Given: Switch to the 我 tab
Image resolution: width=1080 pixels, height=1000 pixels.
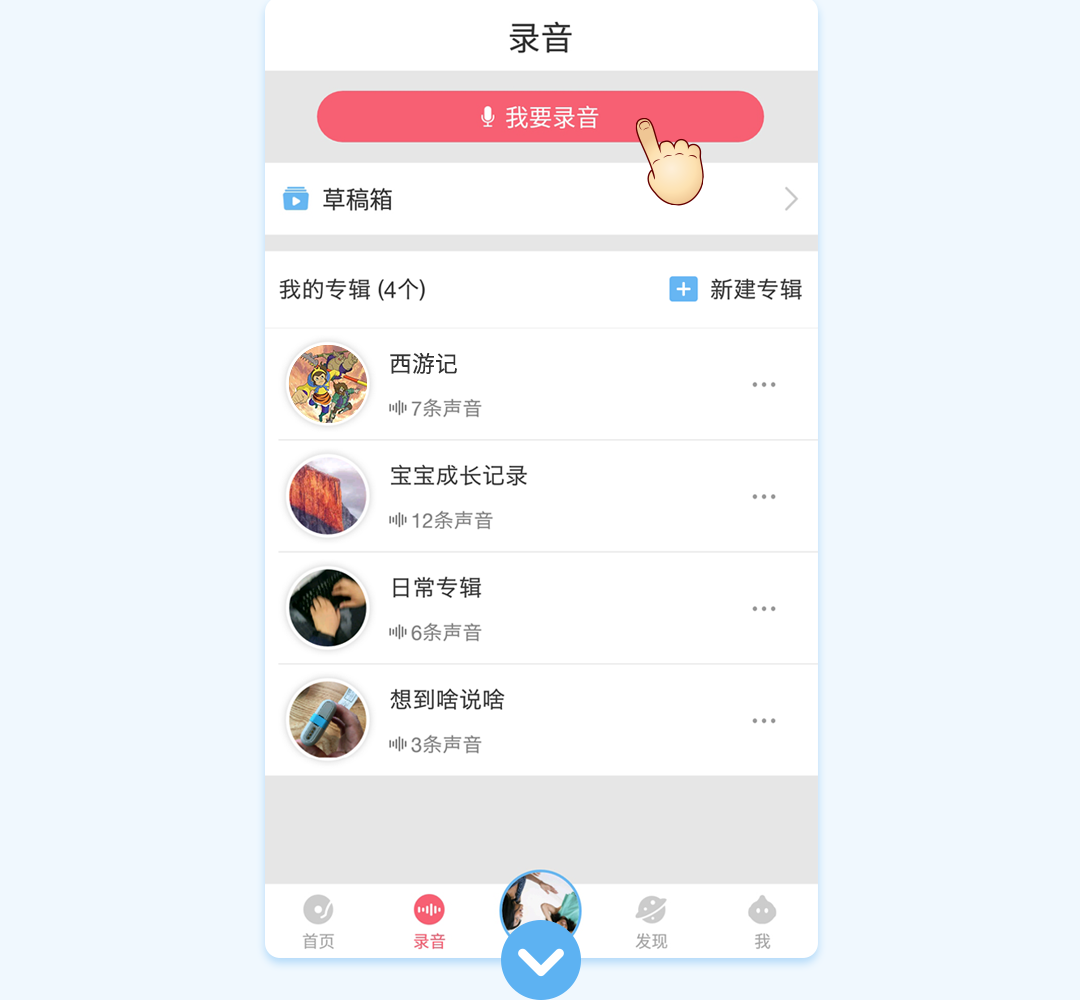Looking at the screenshot, I should (762, 922).
